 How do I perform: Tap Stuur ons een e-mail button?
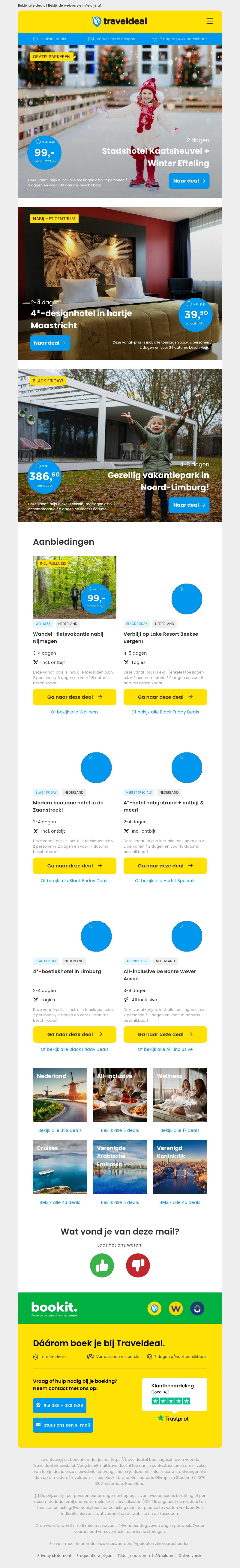click(63, 1425)
